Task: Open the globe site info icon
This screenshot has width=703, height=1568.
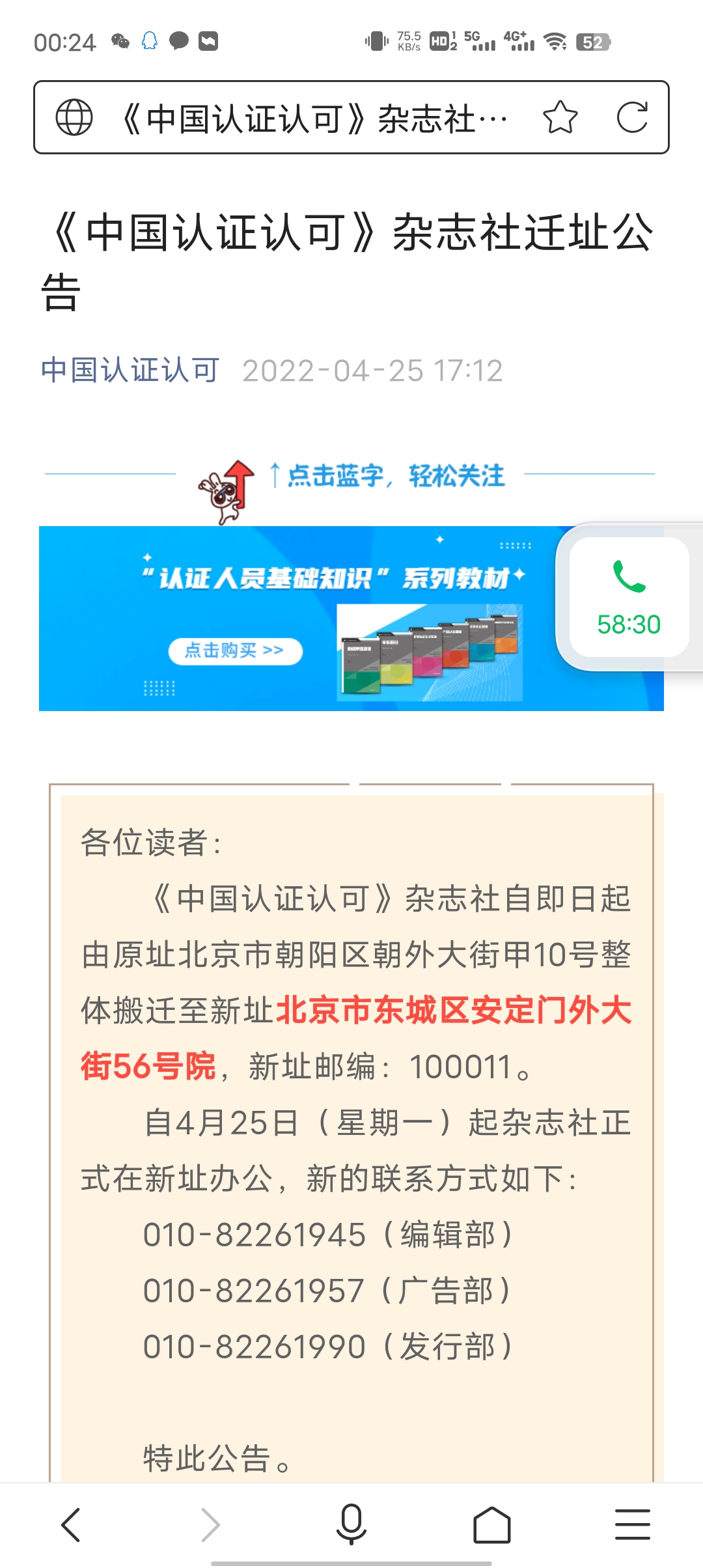Action: (74, 118)
